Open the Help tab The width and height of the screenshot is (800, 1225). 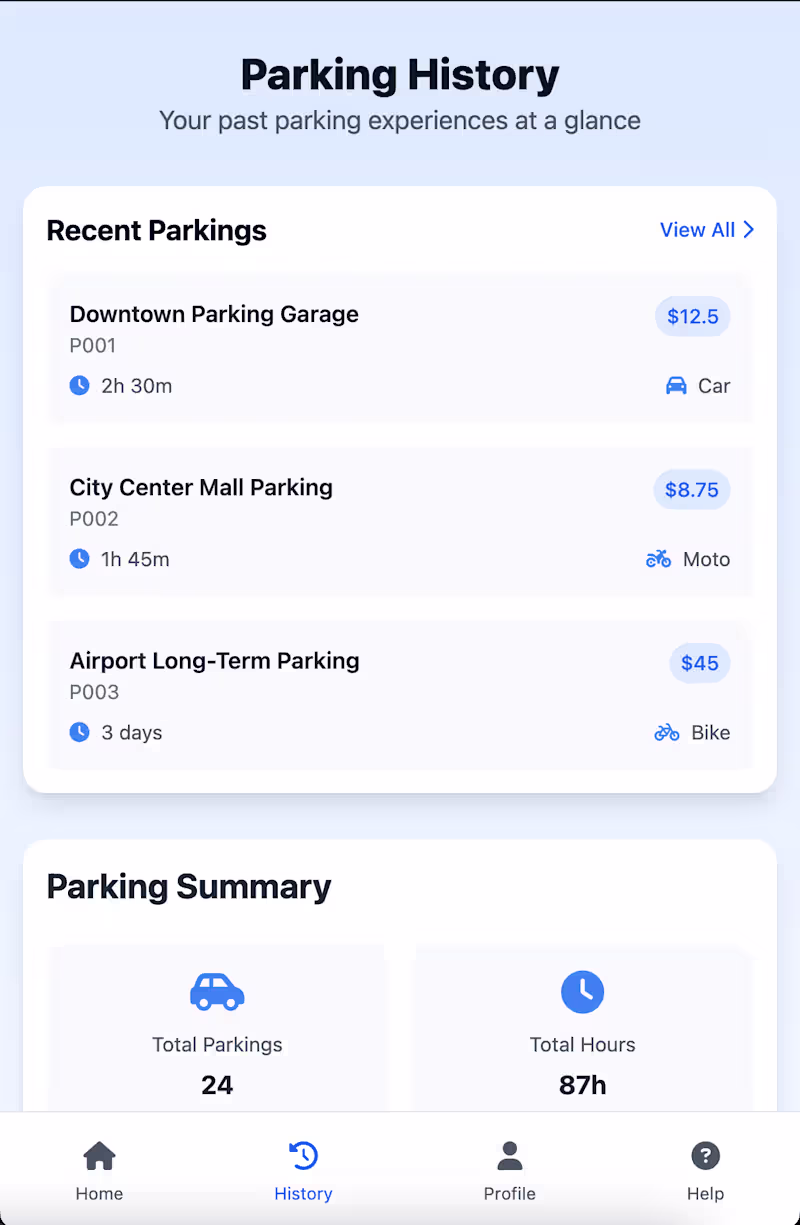tap(705, 1170)
